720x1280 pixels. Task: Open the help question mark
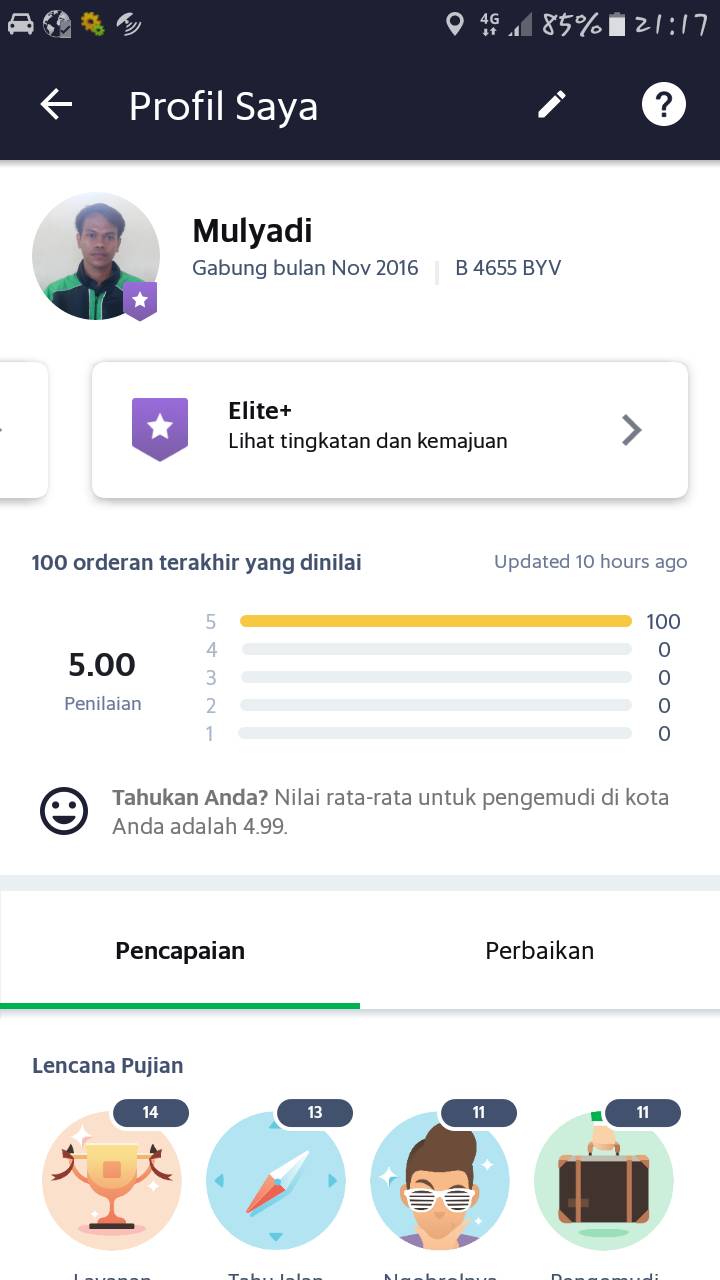pos(663,105)
